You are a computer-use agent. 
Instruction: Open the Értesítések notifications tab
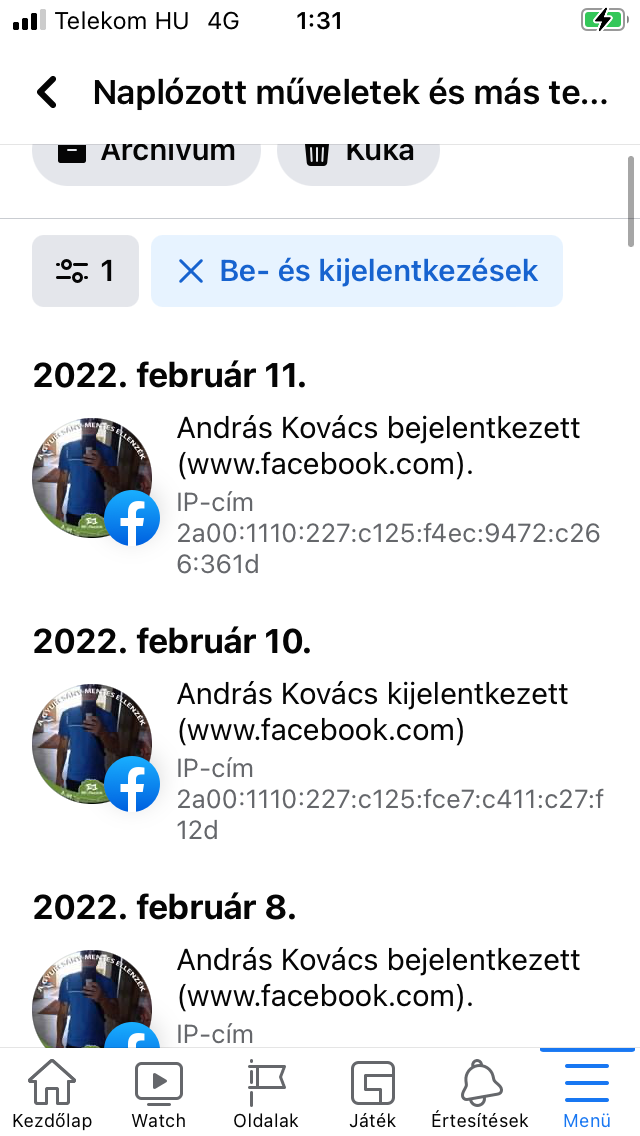(480, 1094)
